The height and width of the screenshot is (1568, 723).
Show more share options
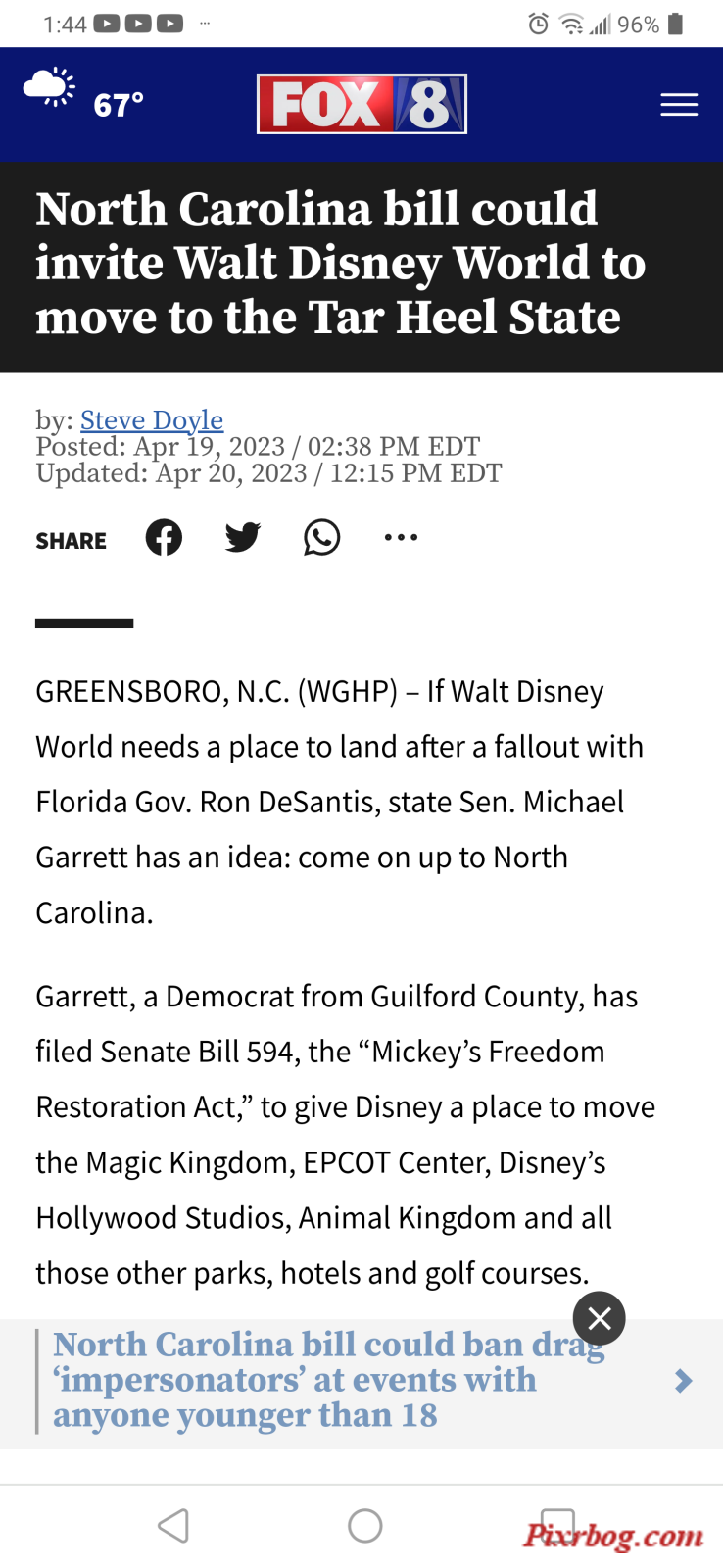tap(401, 537)
